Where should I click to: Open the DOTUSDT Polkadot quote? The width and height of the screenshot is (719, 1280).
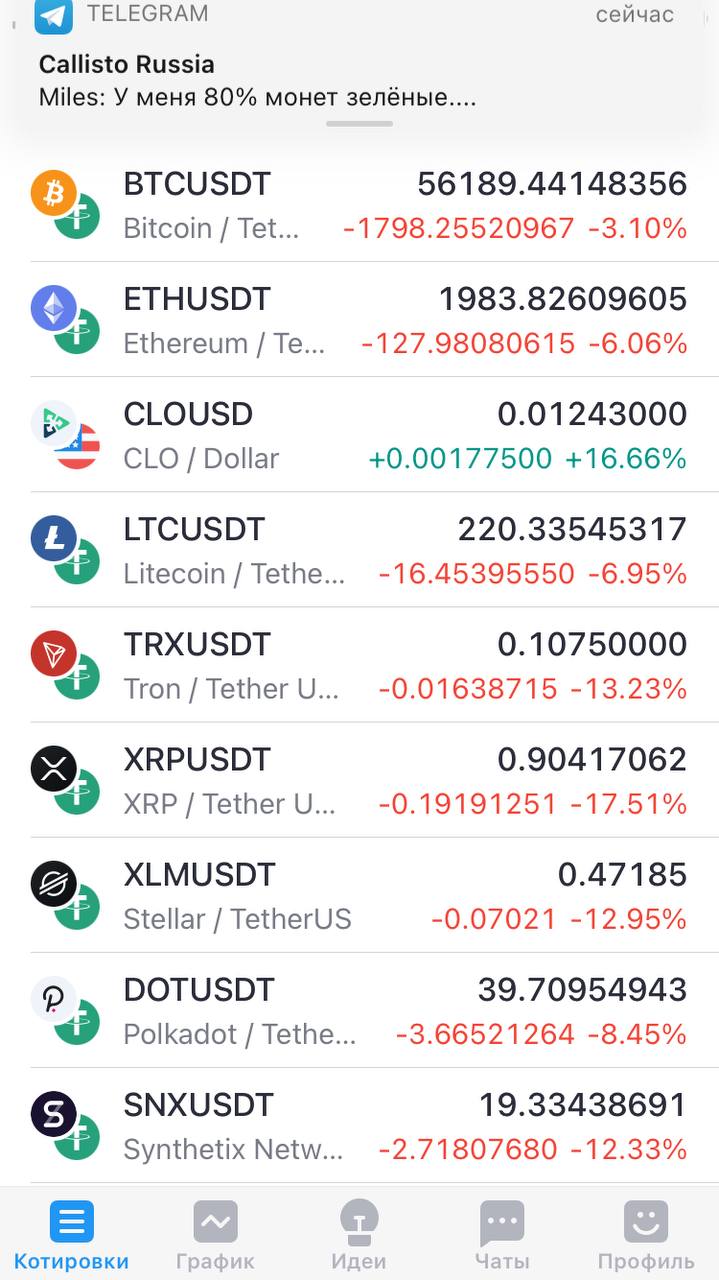tap(359, 1010)
